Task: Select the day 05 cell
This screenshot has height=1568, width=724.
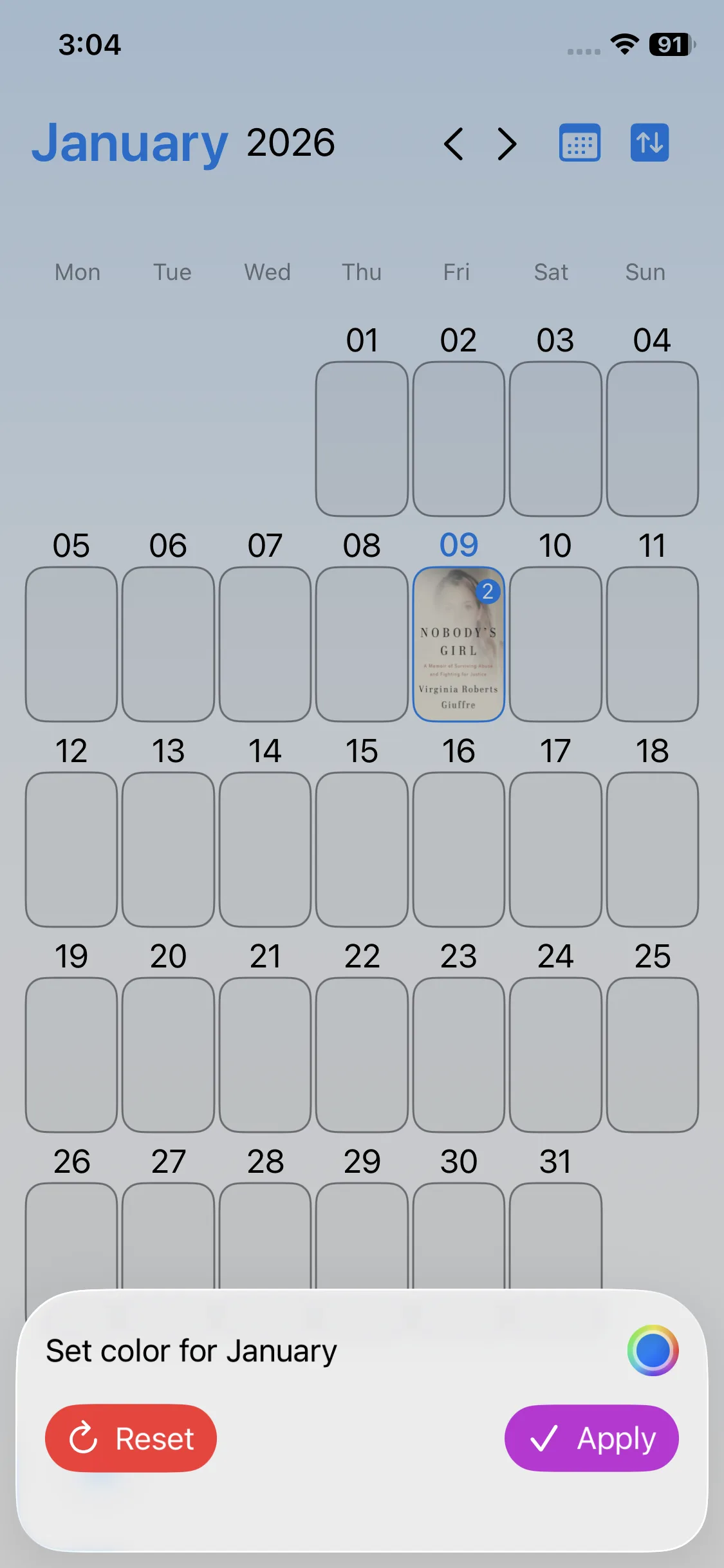Action: [71, 644]
